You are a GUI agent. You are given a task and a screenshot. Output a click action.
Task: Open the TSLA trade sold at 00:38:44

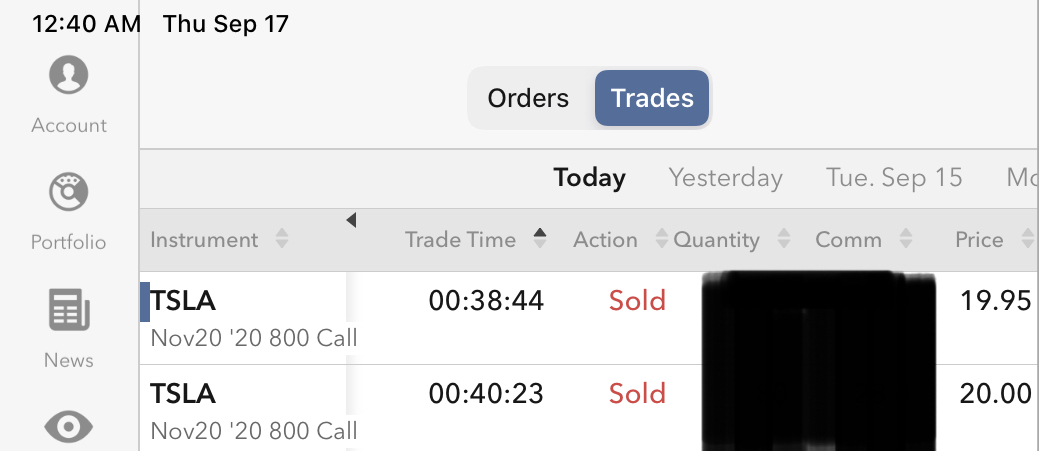(x=486, y=317)
